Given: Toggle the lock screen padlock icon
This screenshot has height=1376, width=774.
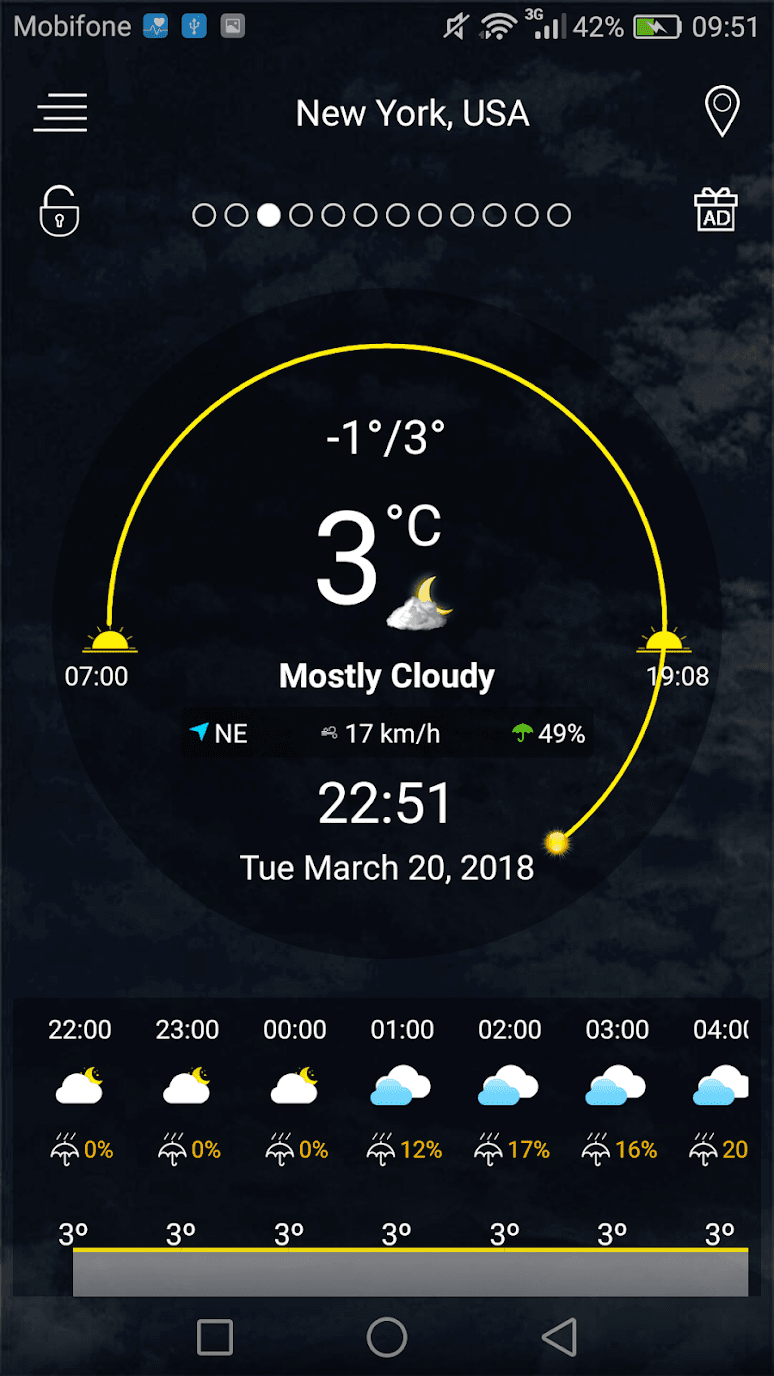Looking at the screenshot, I should point(59,211).
